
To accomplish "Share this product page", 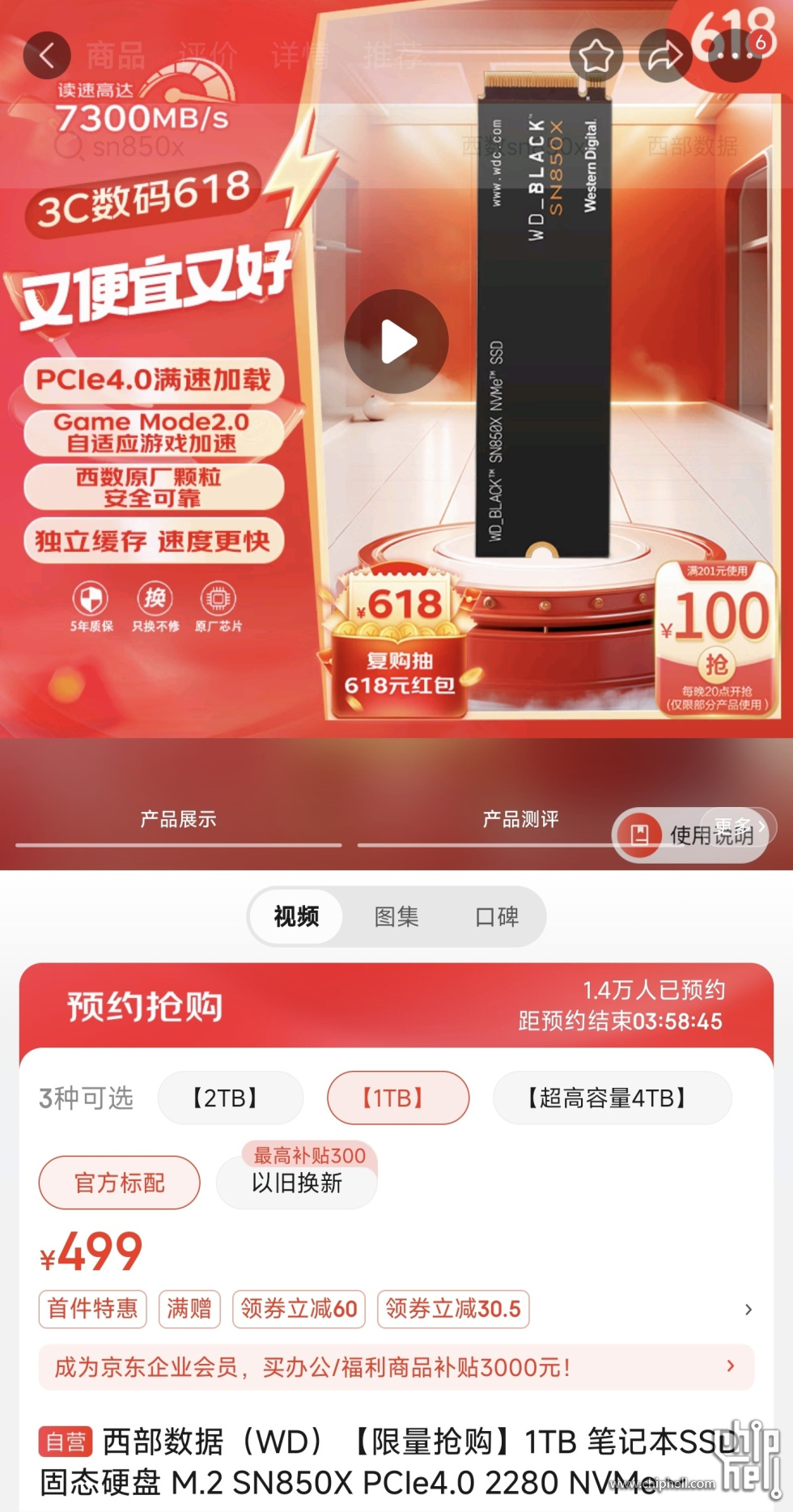I will pos(665,56).
